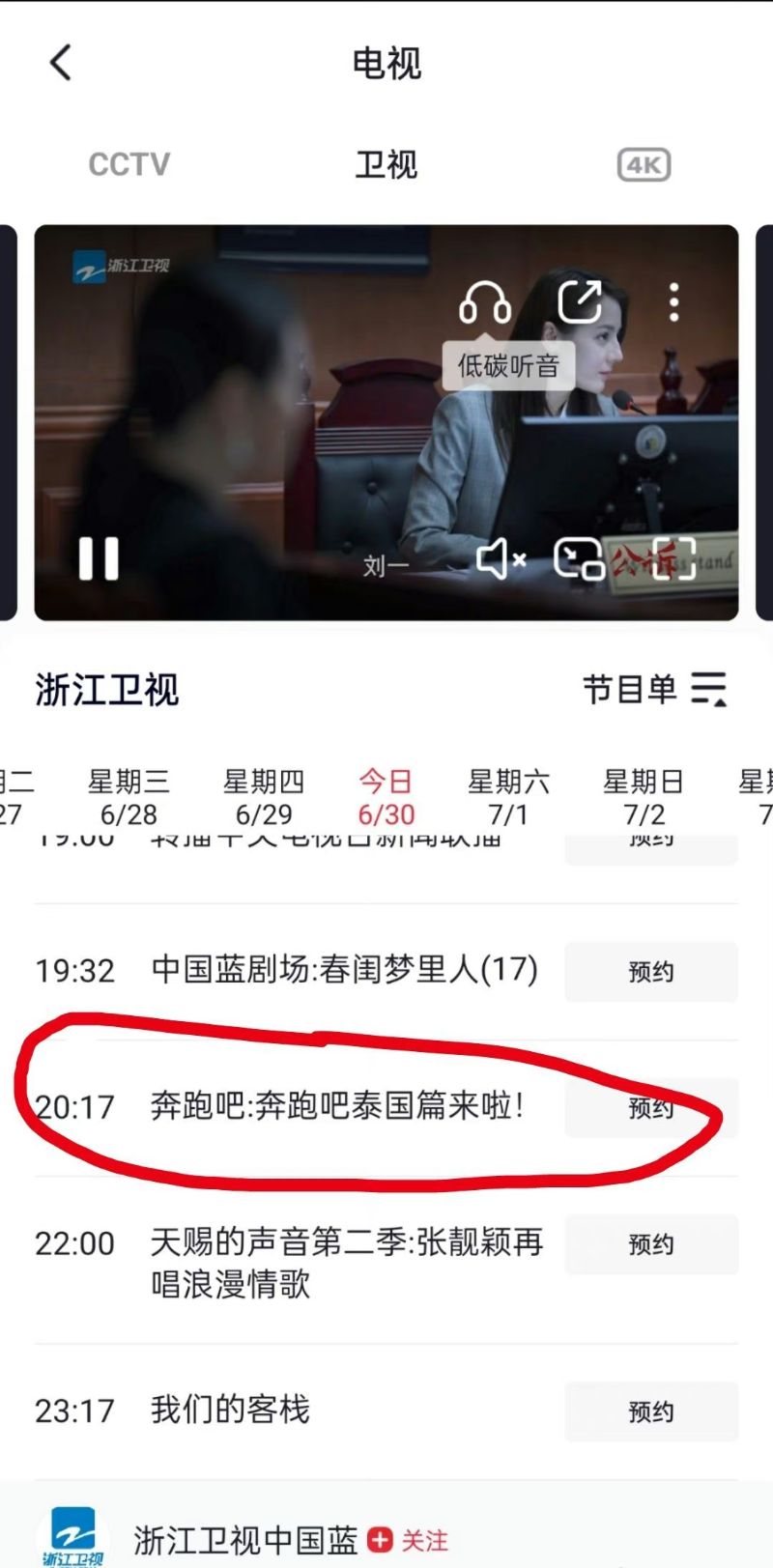This screenshot has height=1568, width=773.
Task: Reserve the 19:32 春闺梦里人 show
Action: (x=650, y=972)
